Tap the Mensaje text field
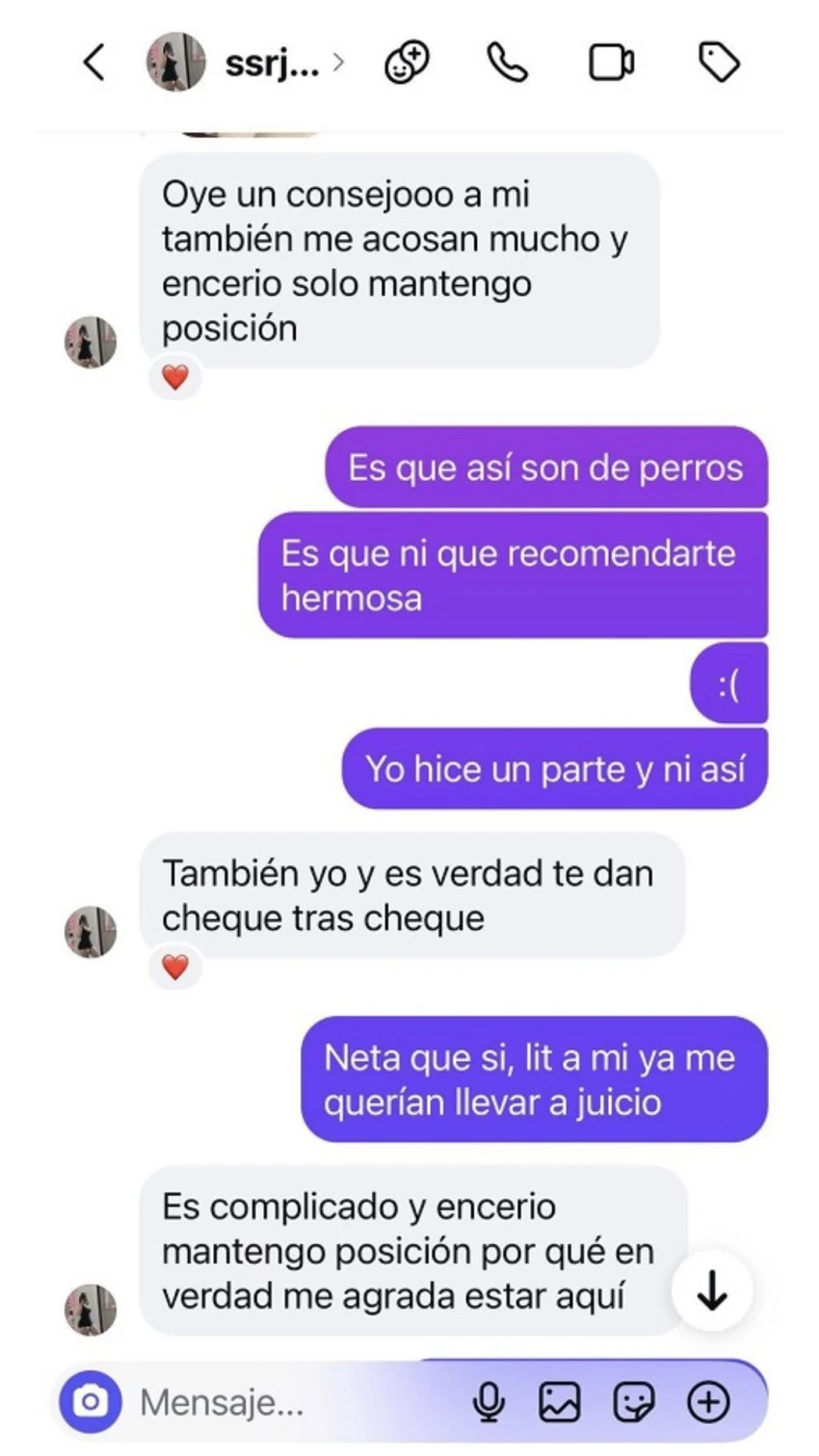Screen dimensions: 819x1456 (289, 1403)
